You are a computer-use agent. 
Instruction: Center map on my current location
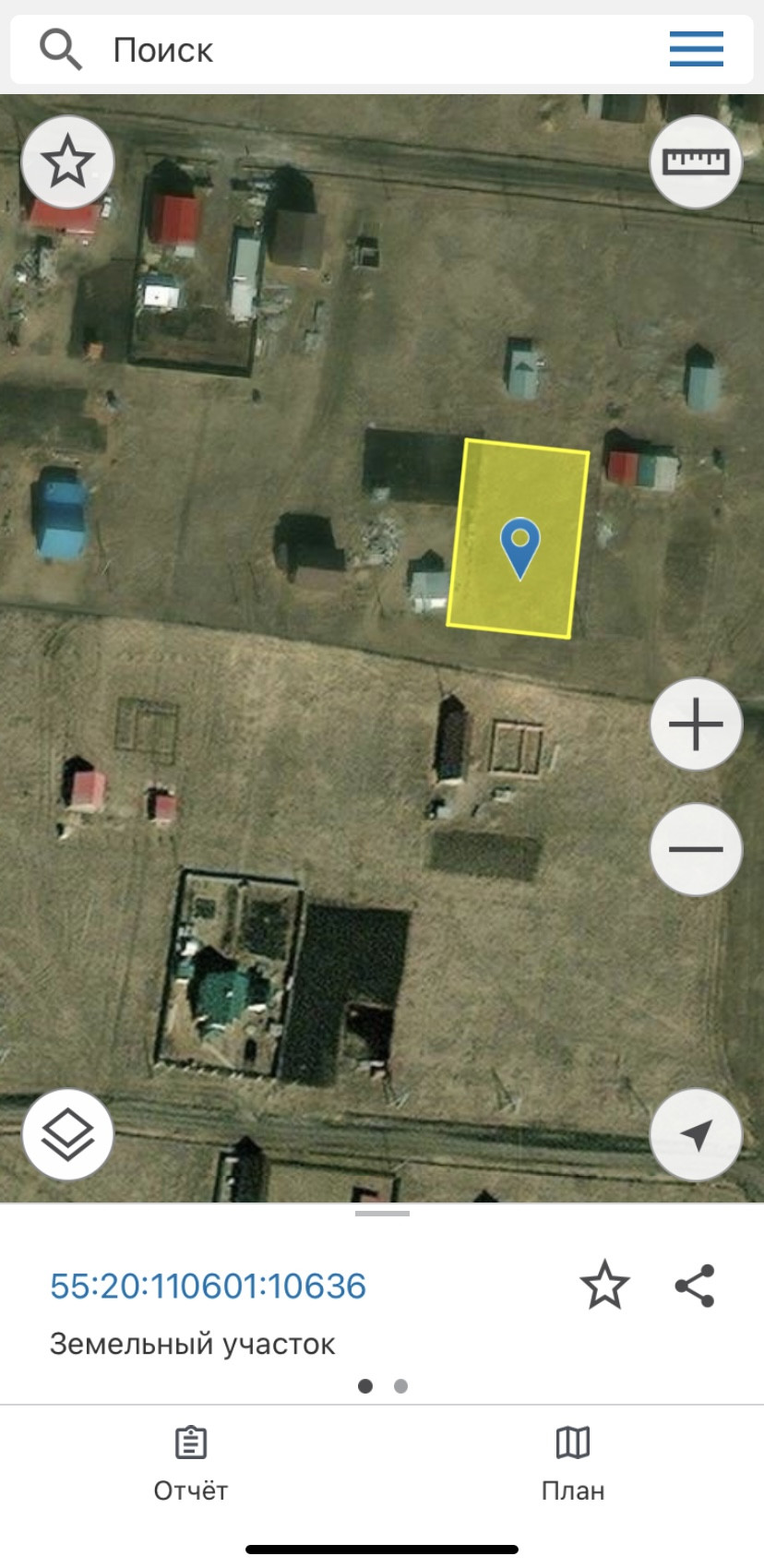pos(696,1134)
